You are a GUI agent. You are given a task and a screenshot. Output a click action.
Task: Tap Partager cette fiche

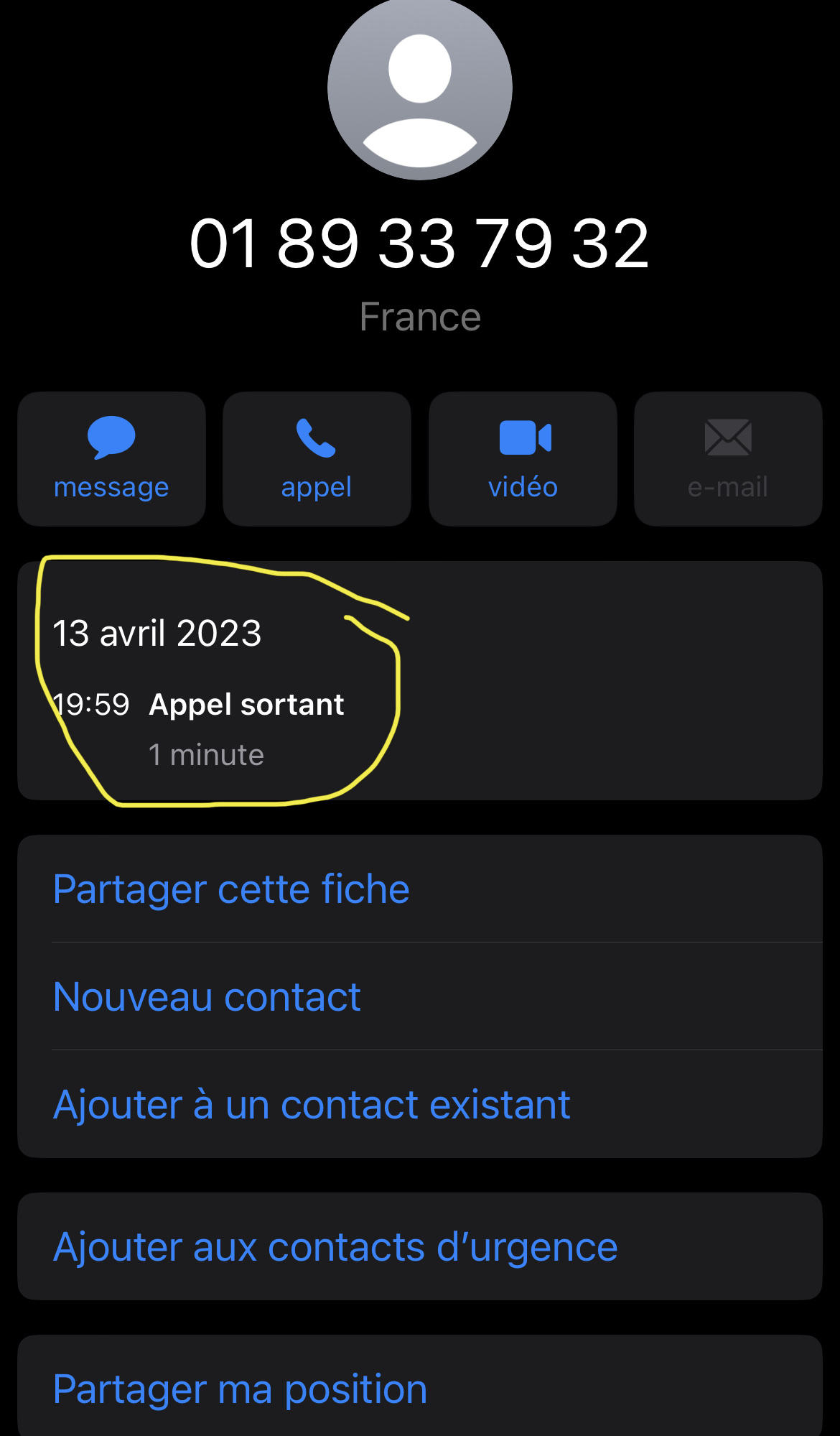[231, 889]
